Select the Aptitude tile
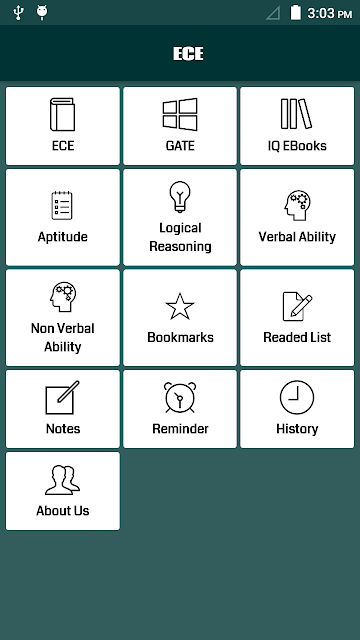 [x=63, y=218]
